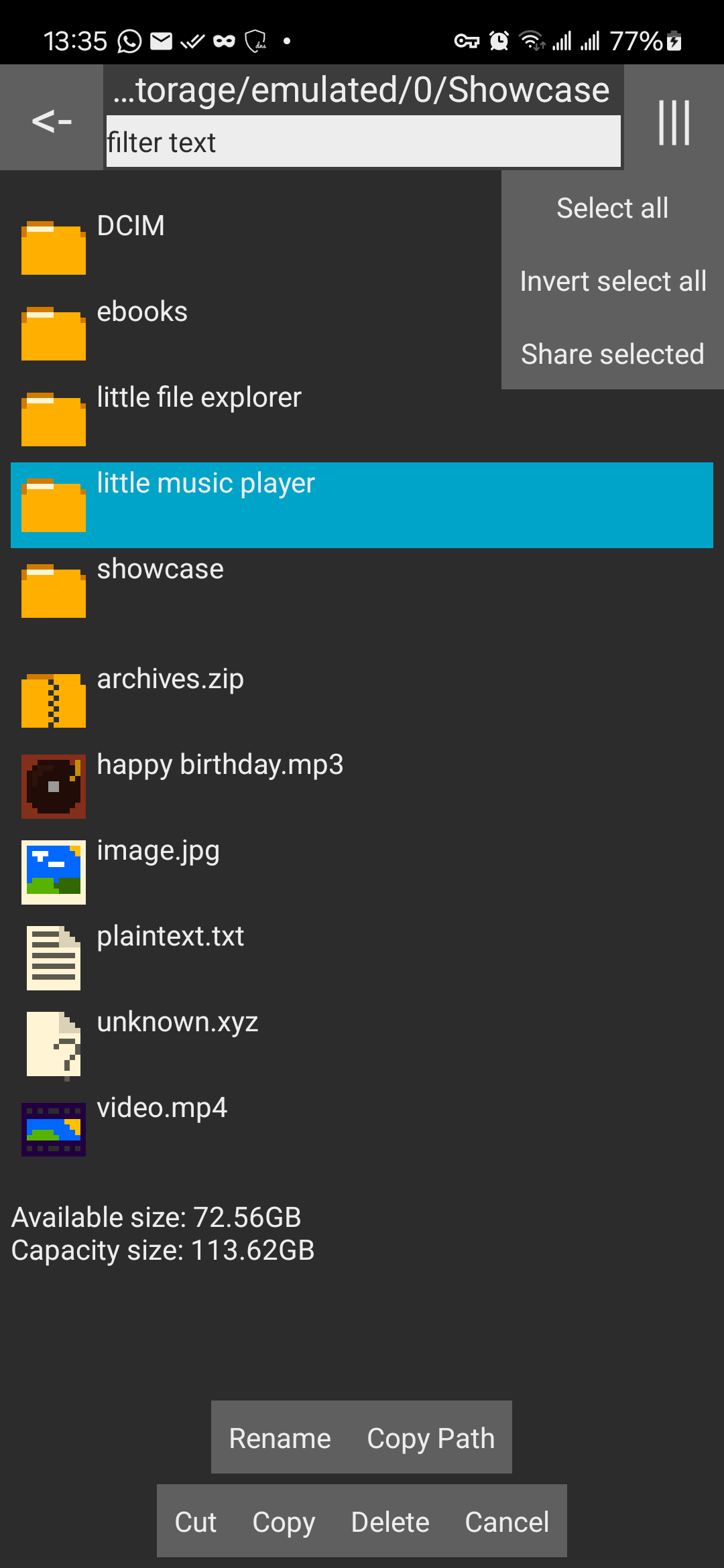724x1568 pixels.
Task: Open the little file explorer folder
Action: pyautogui.click(x=198, y=398)
